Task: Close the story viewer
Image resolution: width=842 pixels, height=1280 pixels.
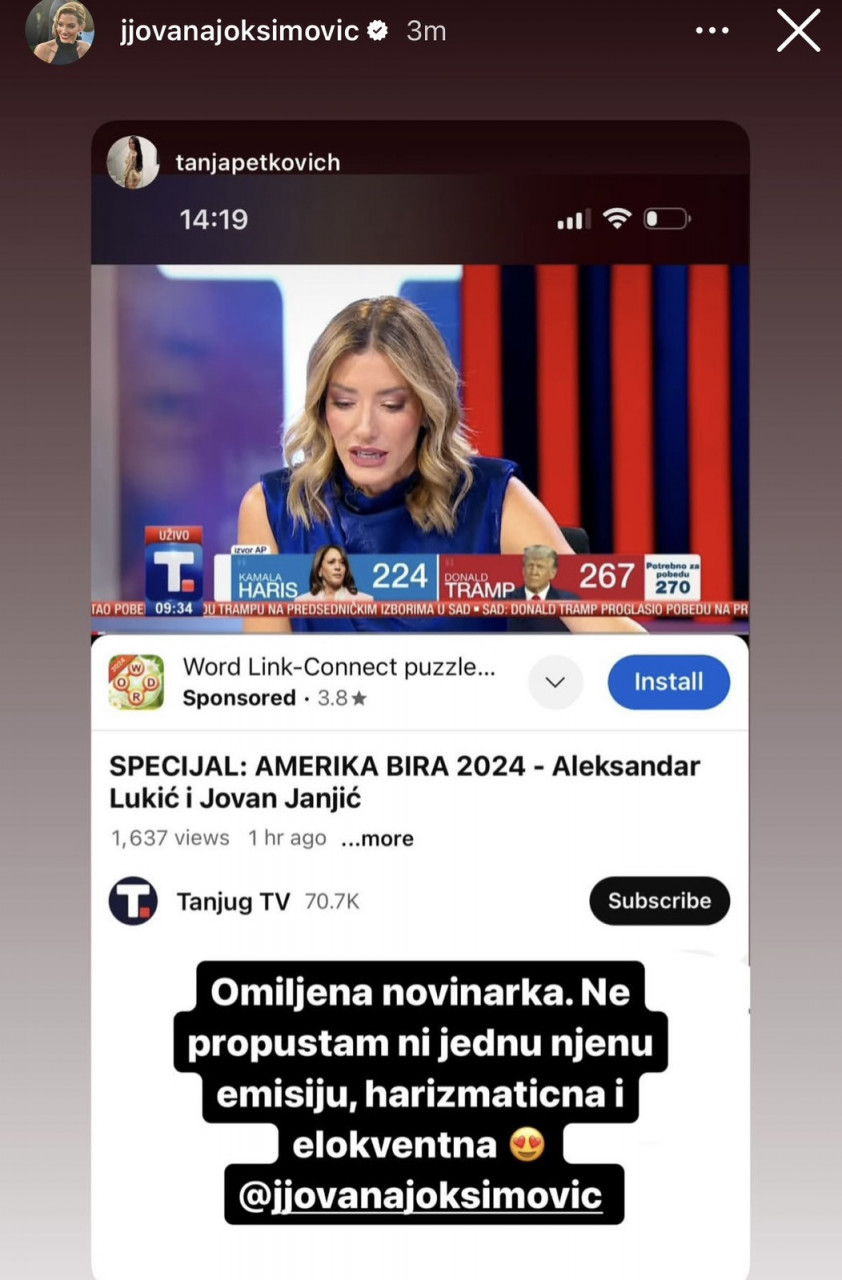Action: (x=798, y=32)
